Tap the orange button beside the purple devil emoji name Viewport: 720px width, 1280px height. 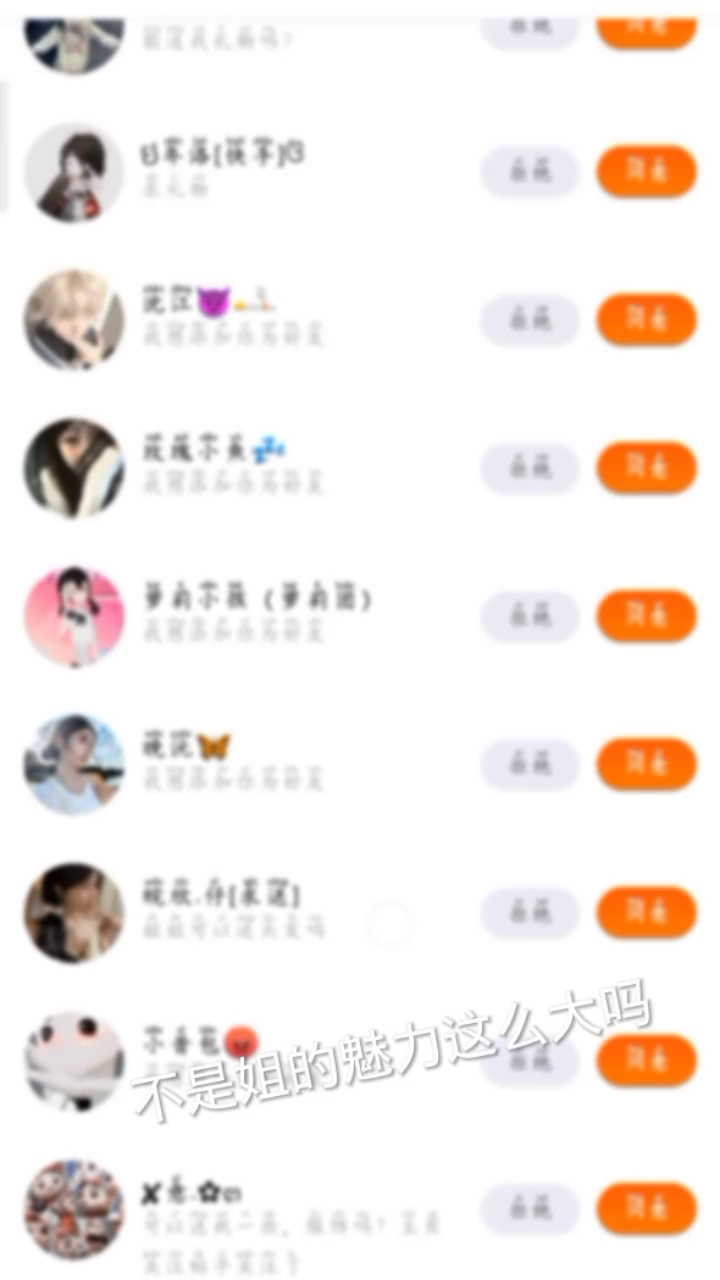[646, 319]
